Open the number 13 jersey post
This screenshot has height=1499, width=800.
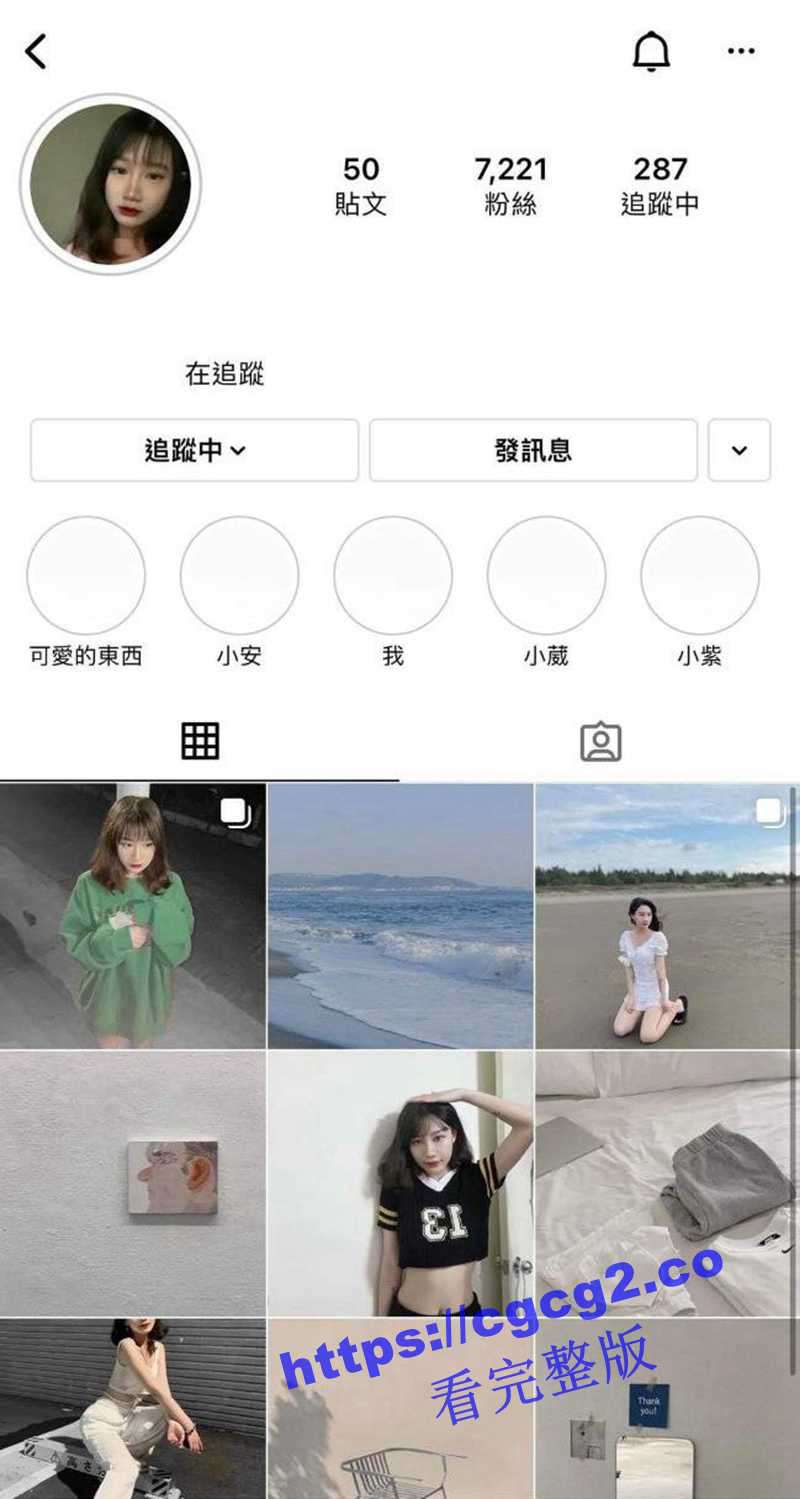(400, 1183)
